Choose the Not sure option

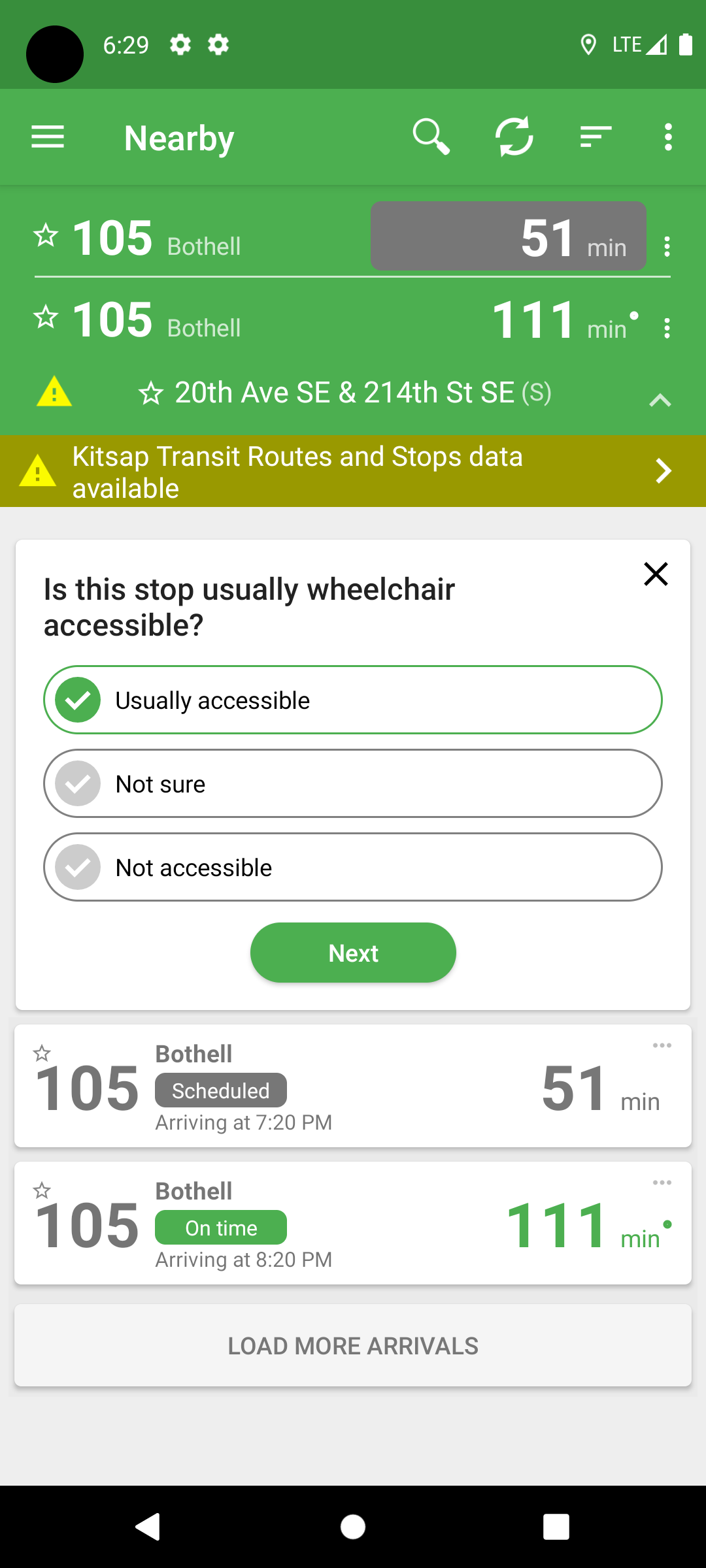[x=353, y=784]
